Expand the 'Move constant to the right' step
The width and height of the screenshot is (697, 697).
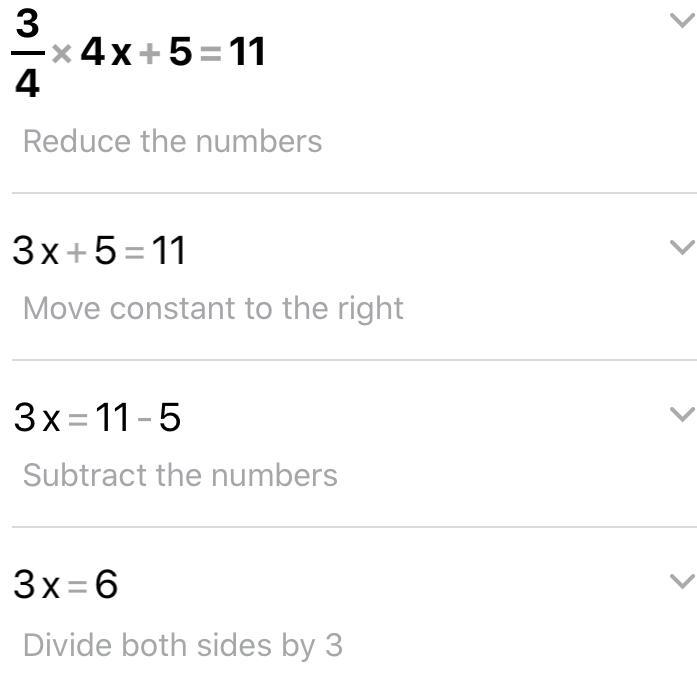click(x=682, y=247)
